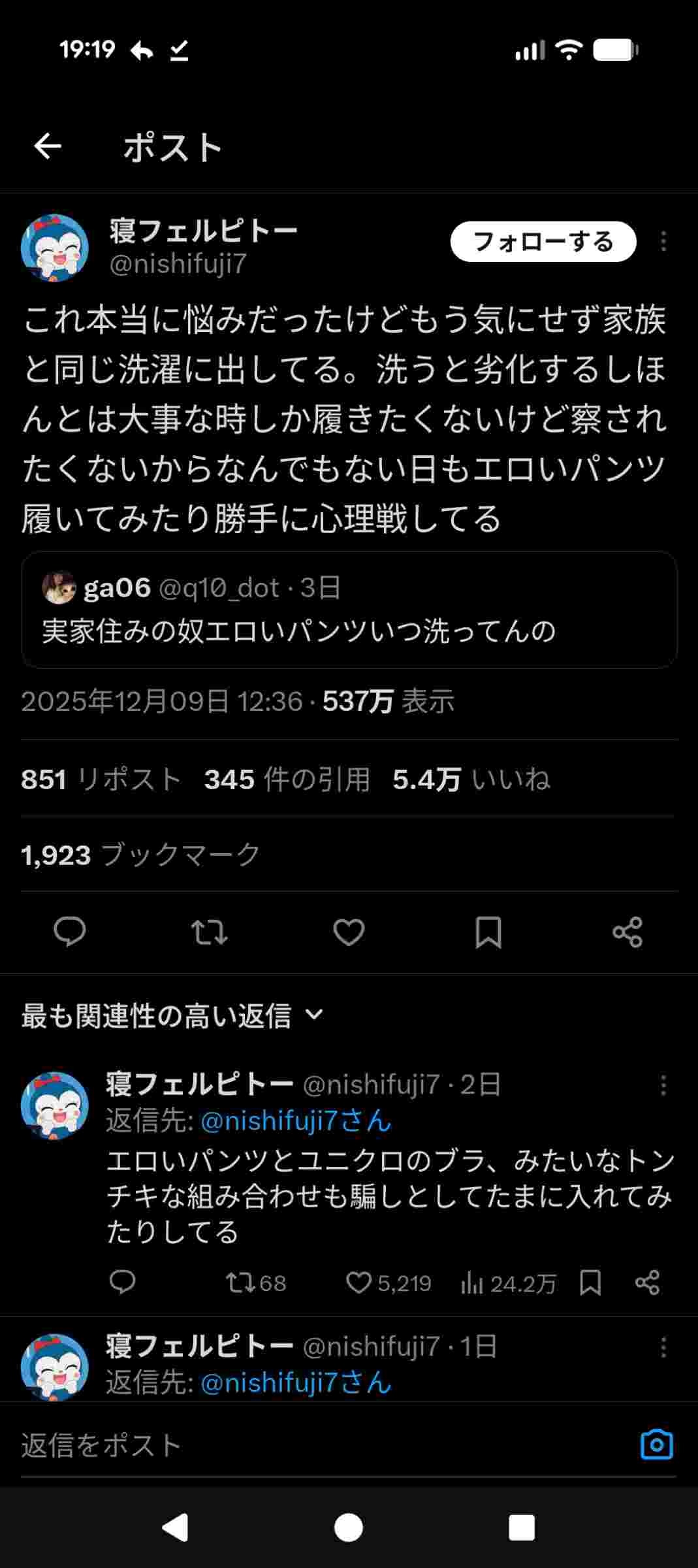The height and width of the screenshot is (1568, 698).
Task: Repost the main post
Action: pos(209,932)
